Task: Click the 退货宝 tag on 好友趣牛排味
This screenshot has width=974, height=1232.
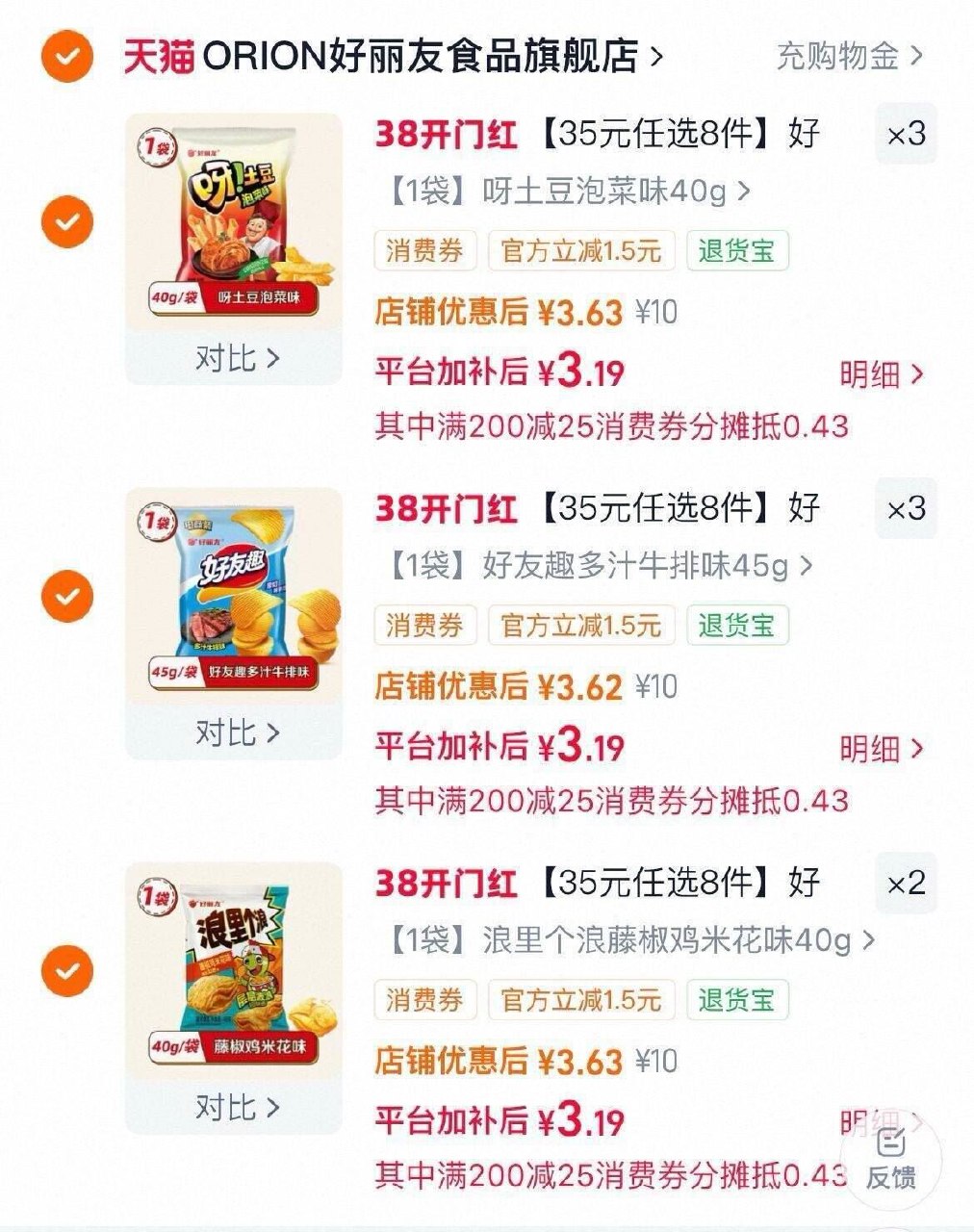Action: [735, 626]
